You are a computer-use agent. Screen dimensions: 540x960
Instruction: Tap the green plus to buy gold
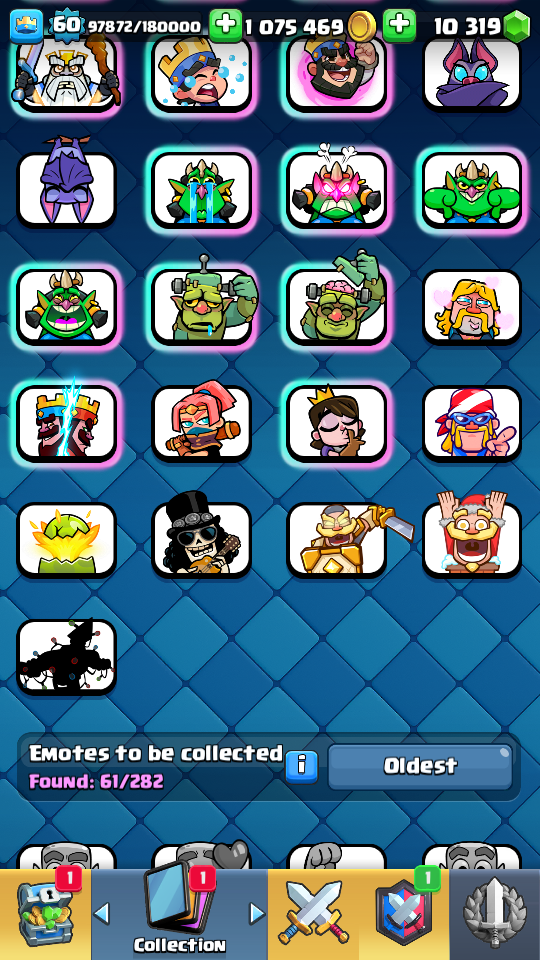pyautogui.click(x=226, y=25)
